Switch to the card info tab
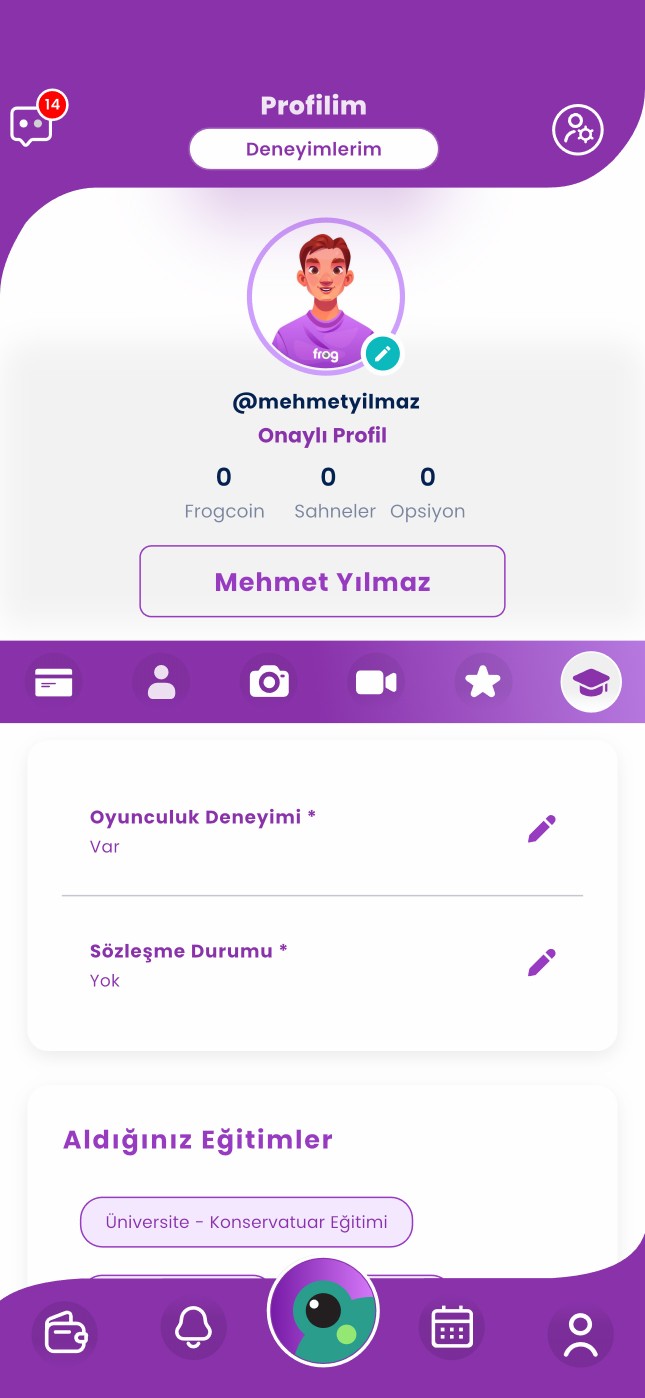 click(53, 682)
